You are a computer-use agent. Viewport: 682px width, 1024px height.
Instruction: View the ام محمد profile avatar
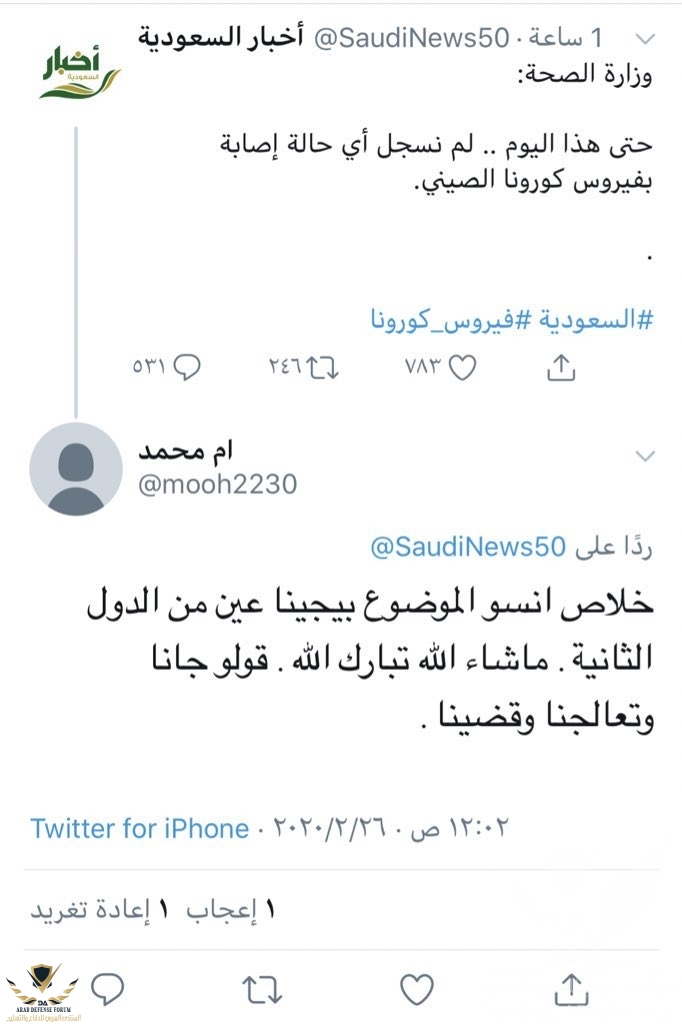point(76,468)
